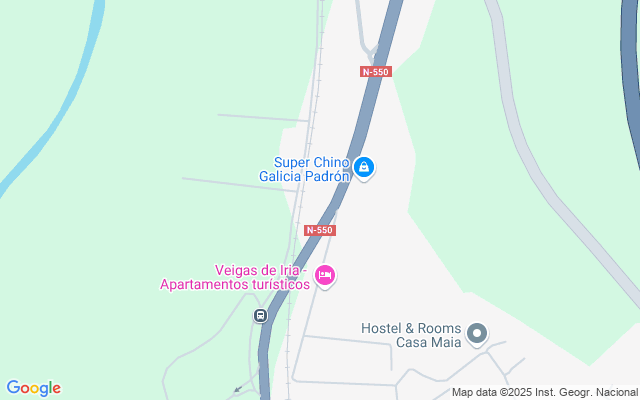640x400 pixels.
Task: Open the train station marker
Action: (260, 315)
